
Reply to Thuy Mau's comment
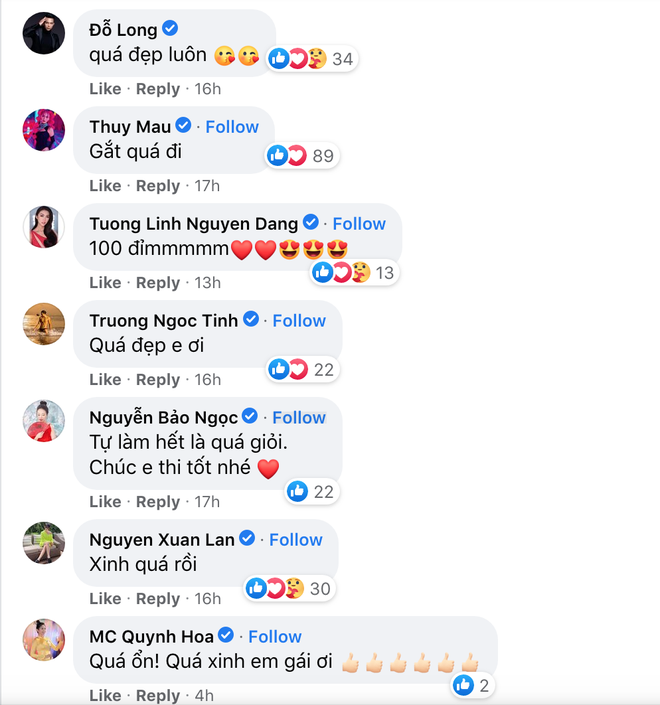click(x=158, y=186)
